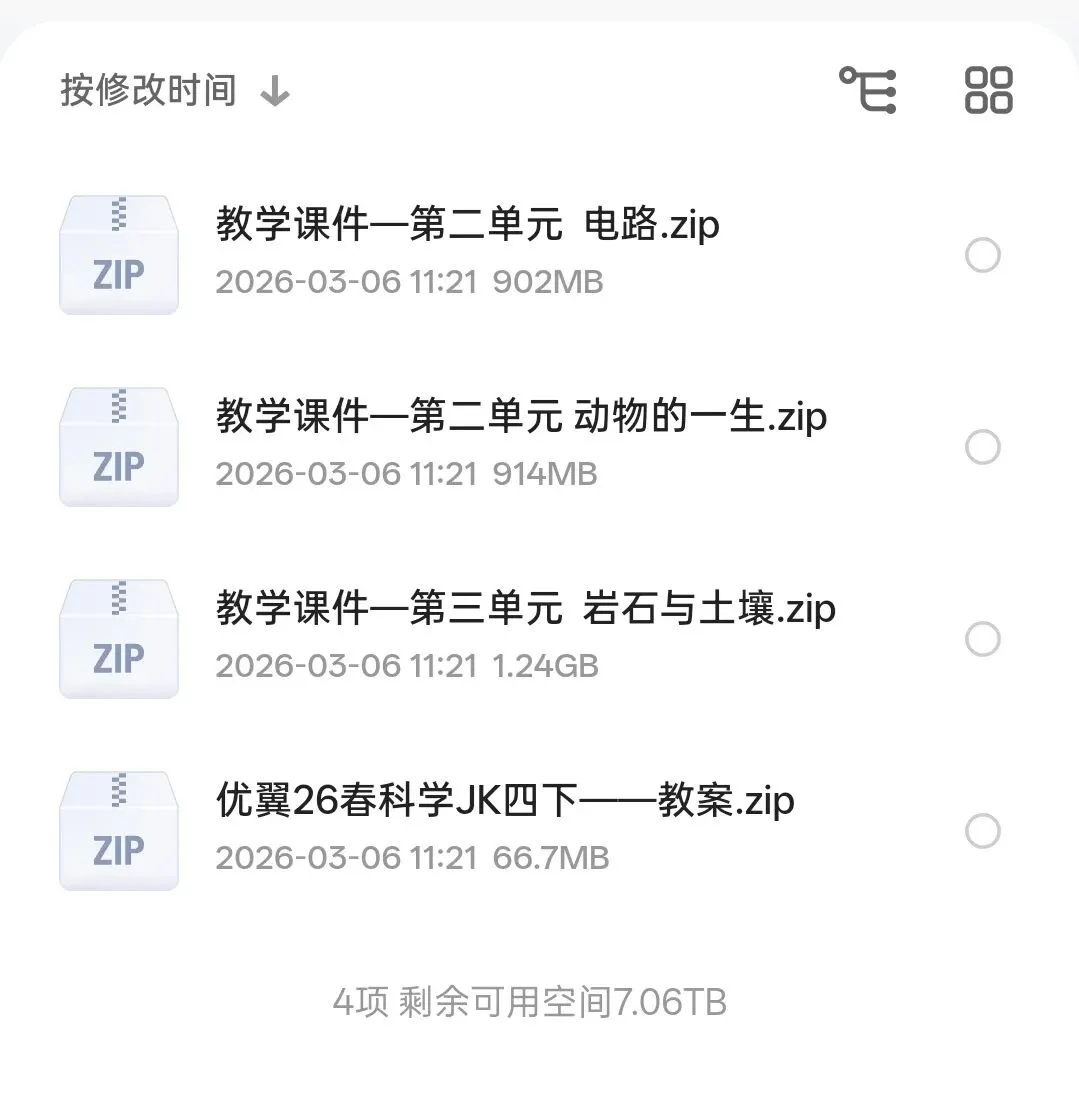Screen dimensions: 1079x1112
Task: Open 教学课件—第二单元 电路.zip
Action: tap(467, 225)
